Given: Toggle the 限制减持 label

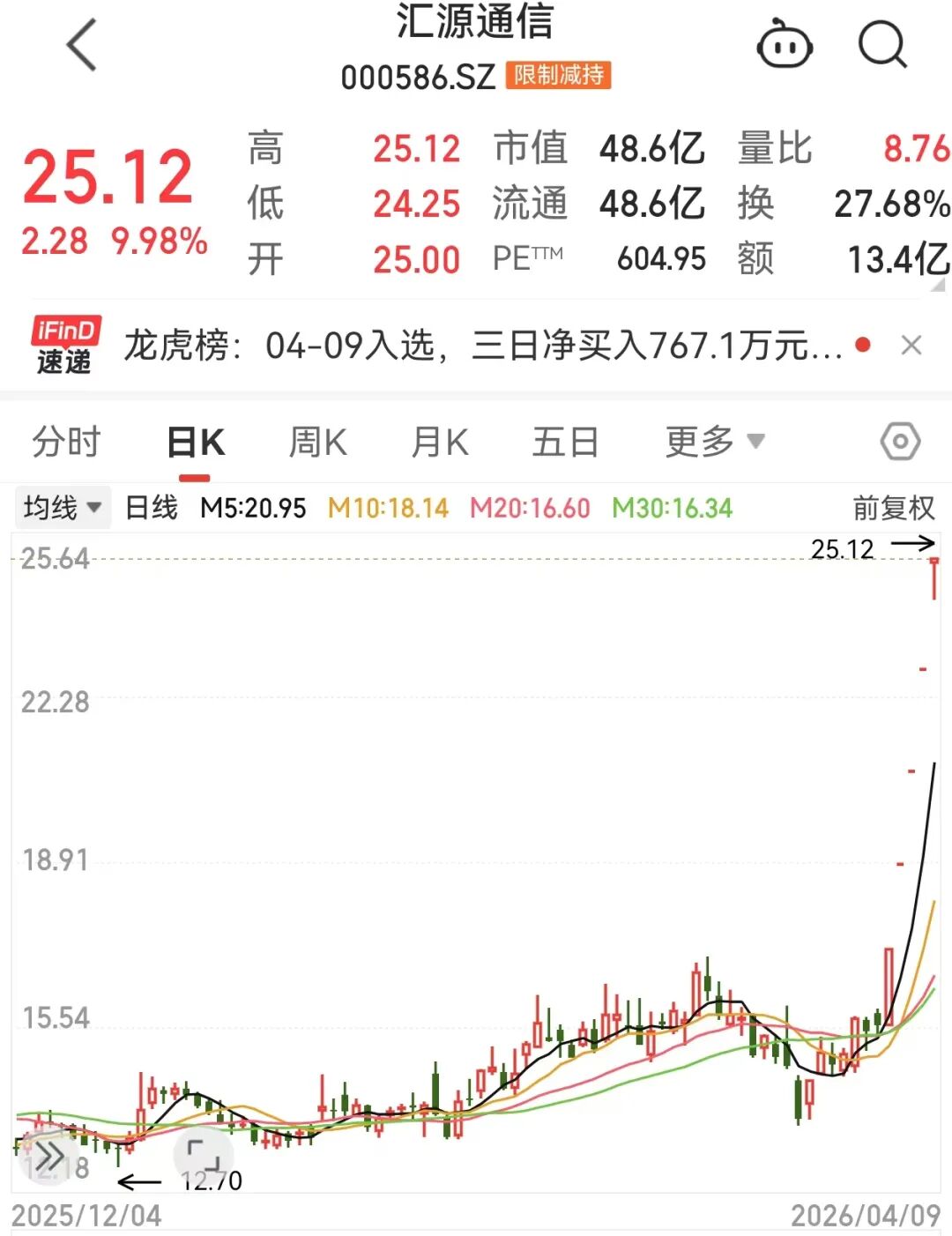Looking at the screenshot, I should [x=560, y=77].
